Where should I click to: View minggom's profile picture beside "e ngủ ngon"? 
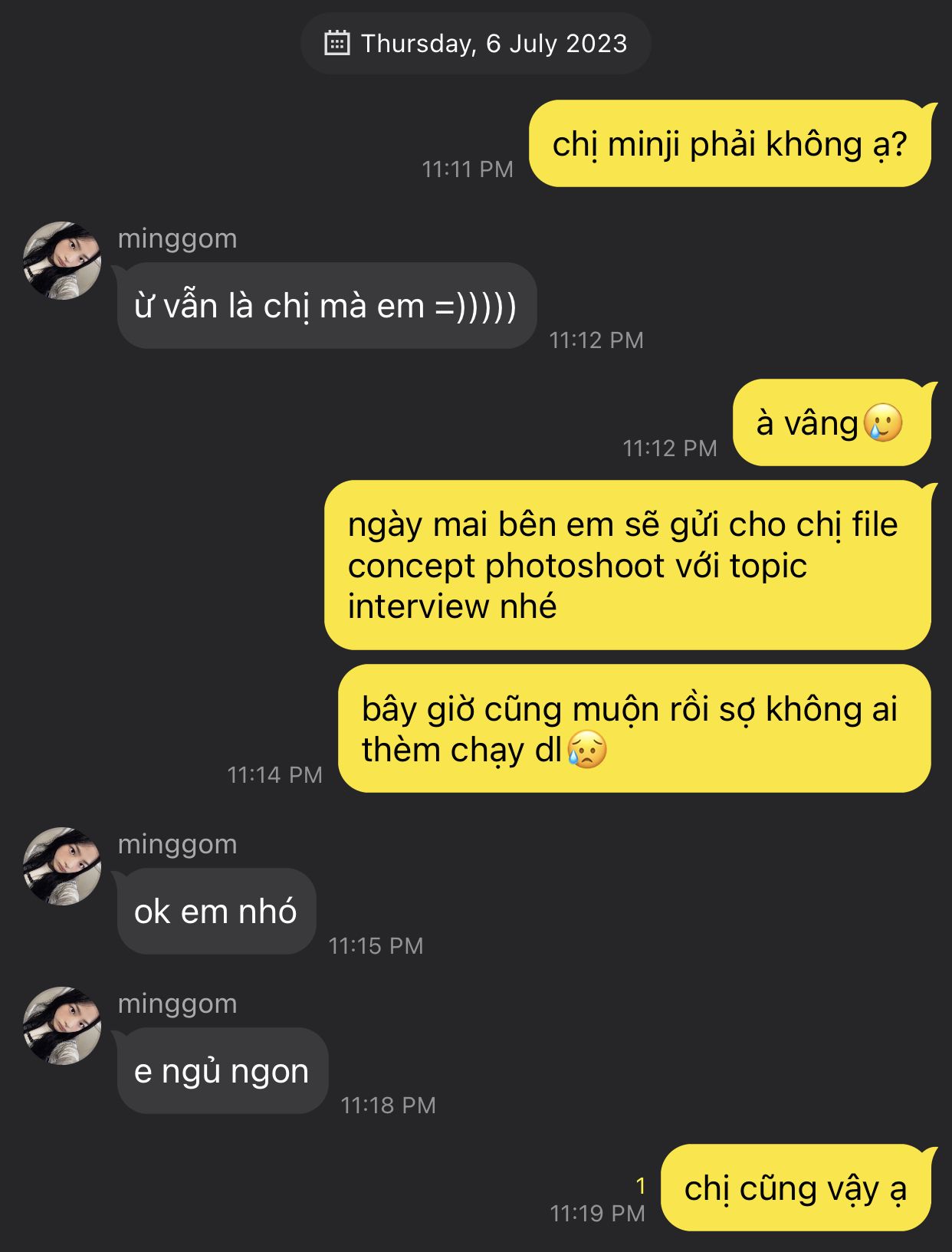[x=62, y=1026]
